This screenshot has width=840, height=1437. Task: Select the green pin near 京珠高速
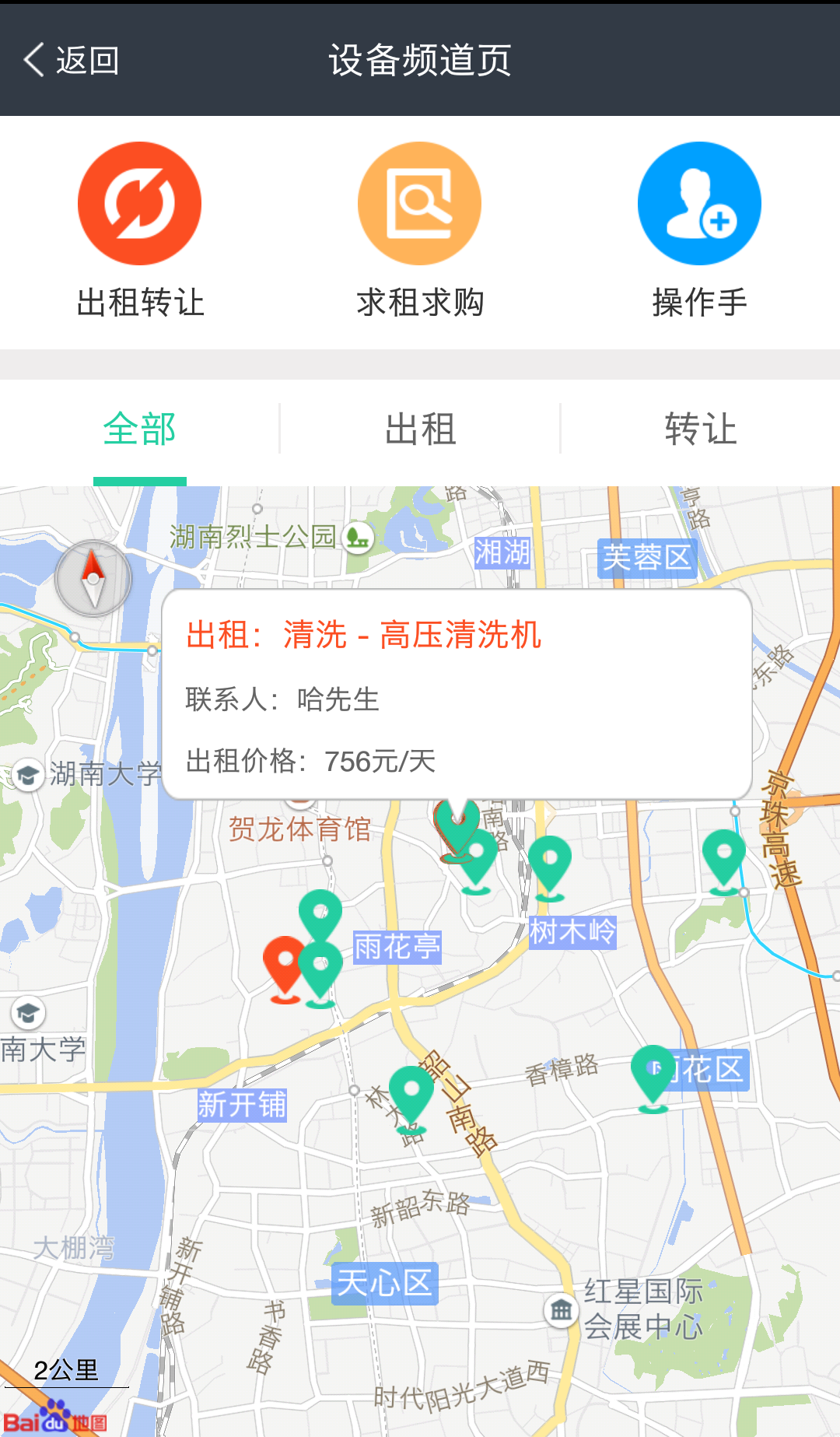point(724,857)
